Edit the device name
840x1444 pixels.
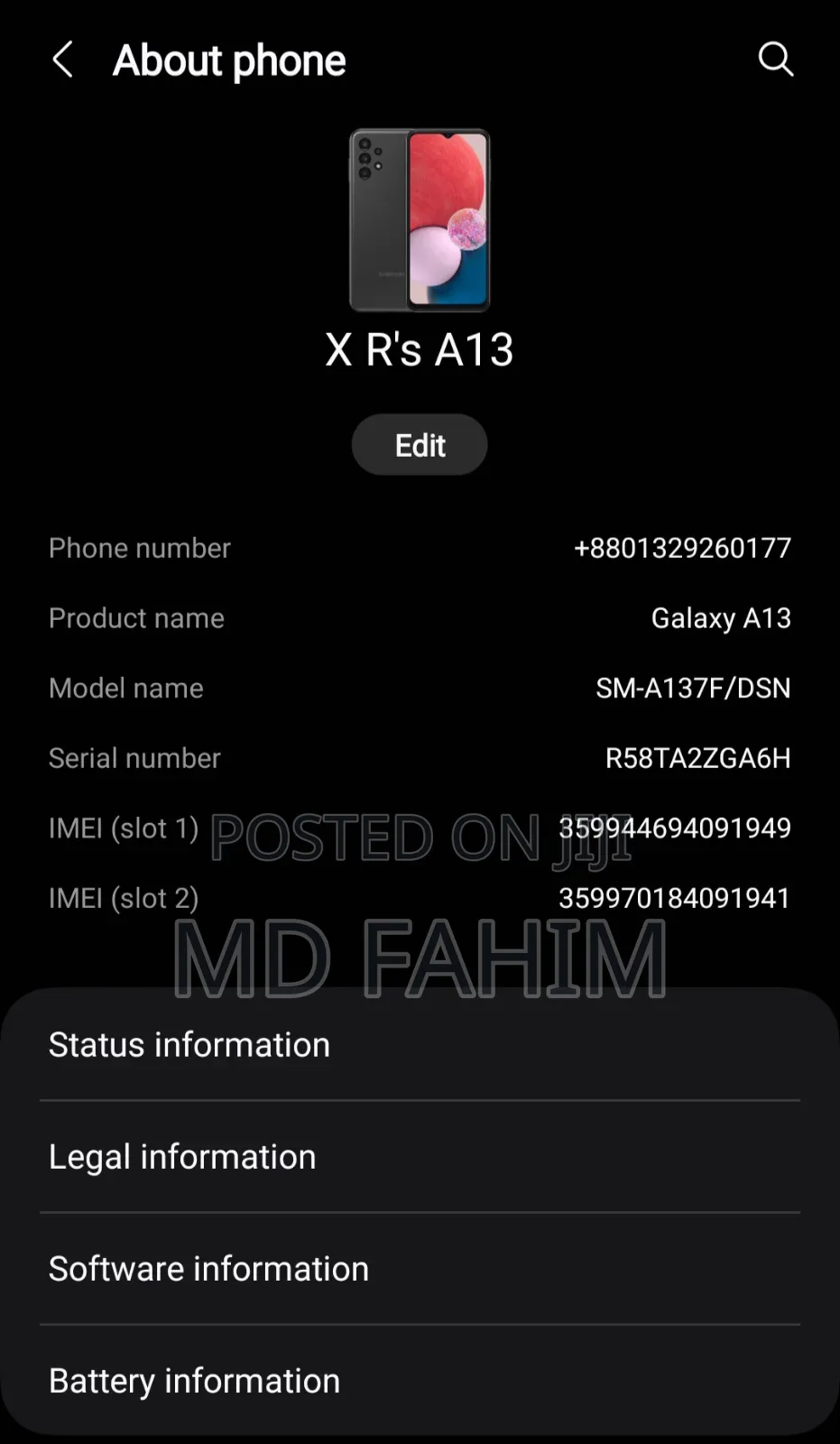[419, 444]
